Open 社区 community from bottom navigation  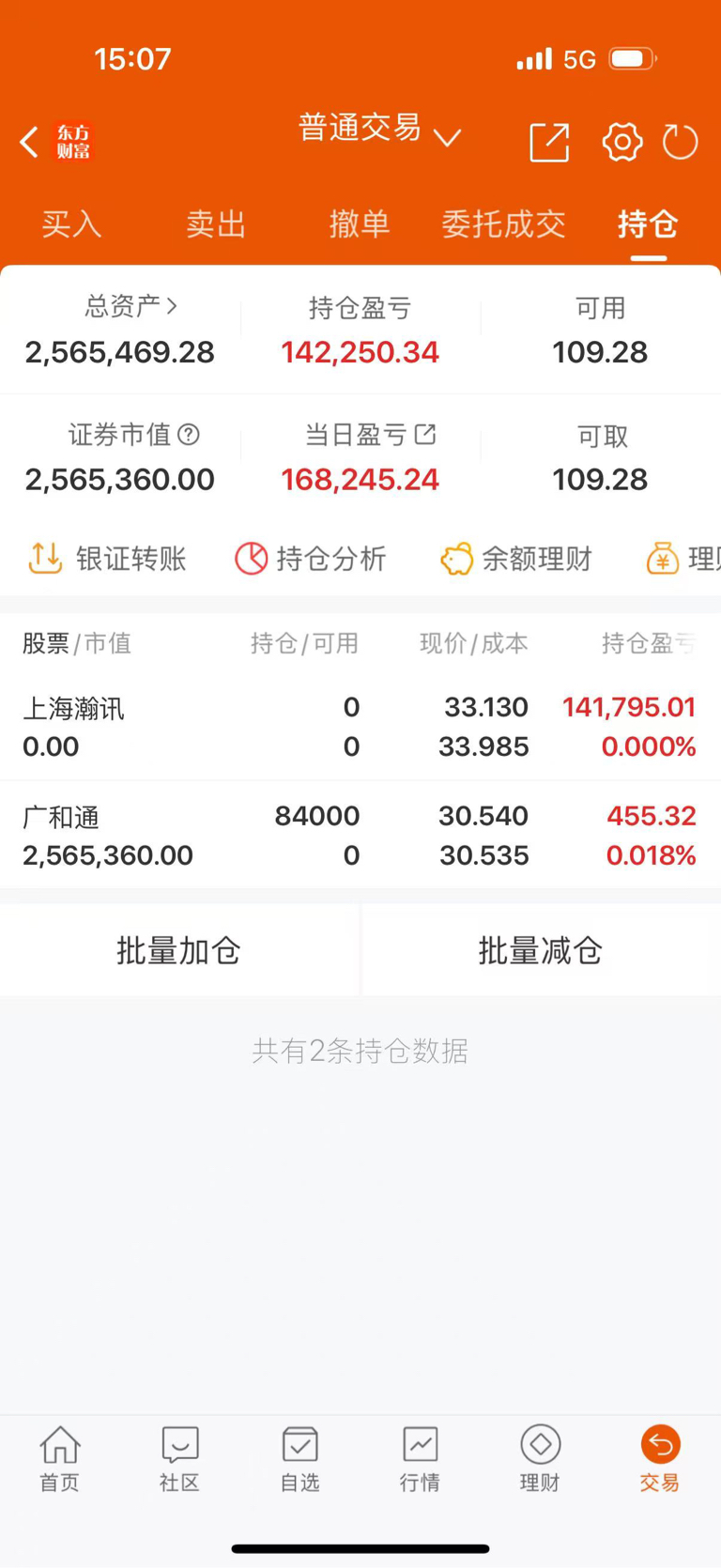pyautogui.click(x=179, y=1452)
